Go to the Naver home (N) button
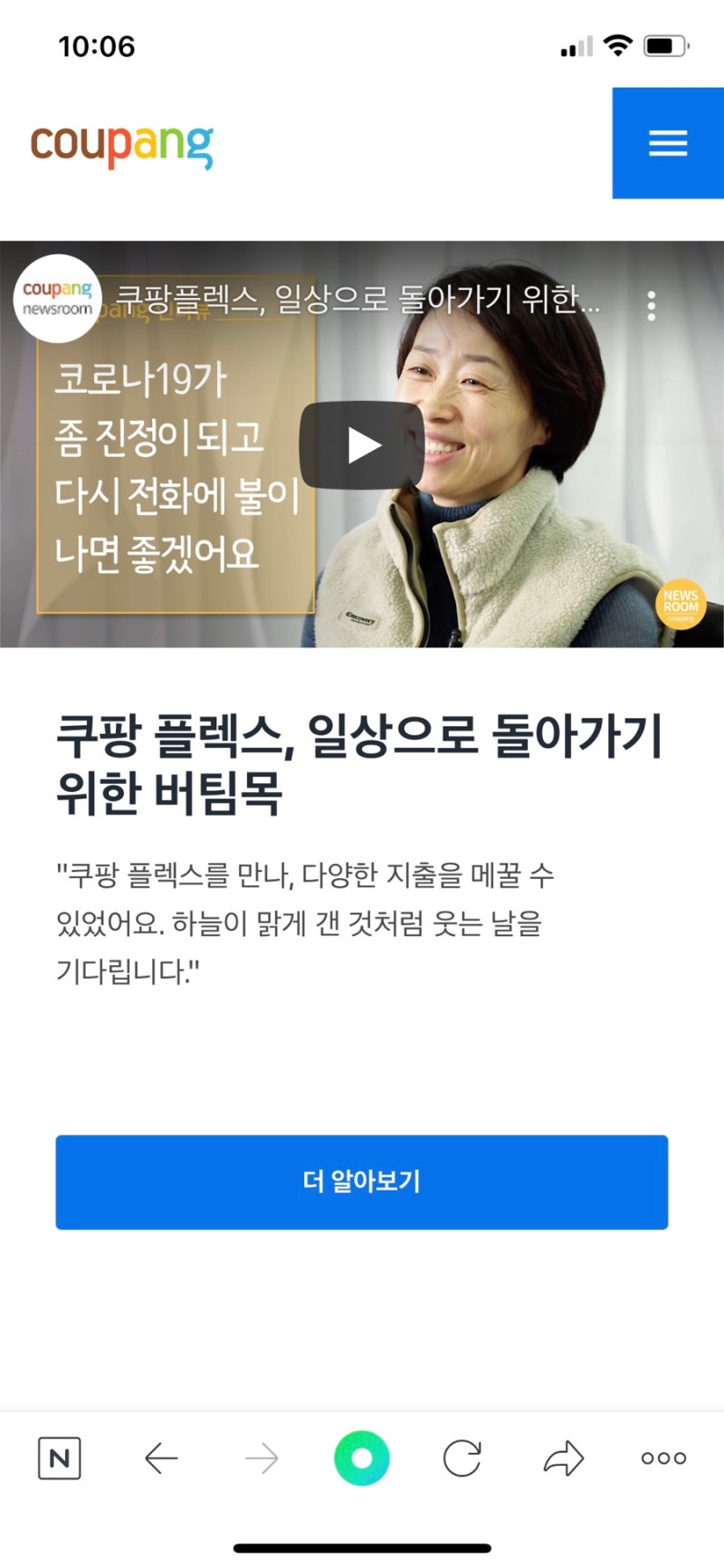 tap(60, 1458)
